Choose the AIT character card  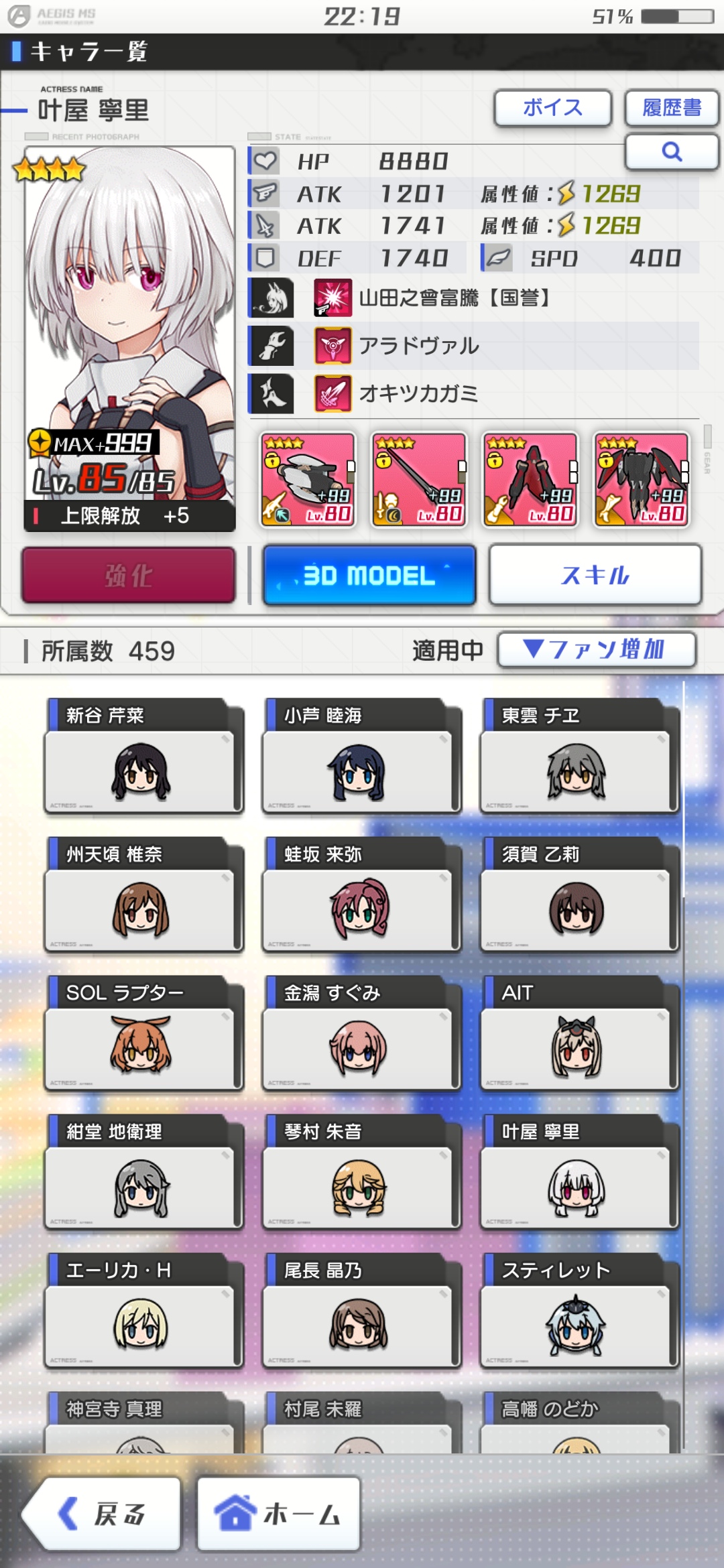tap(579, 1035)
